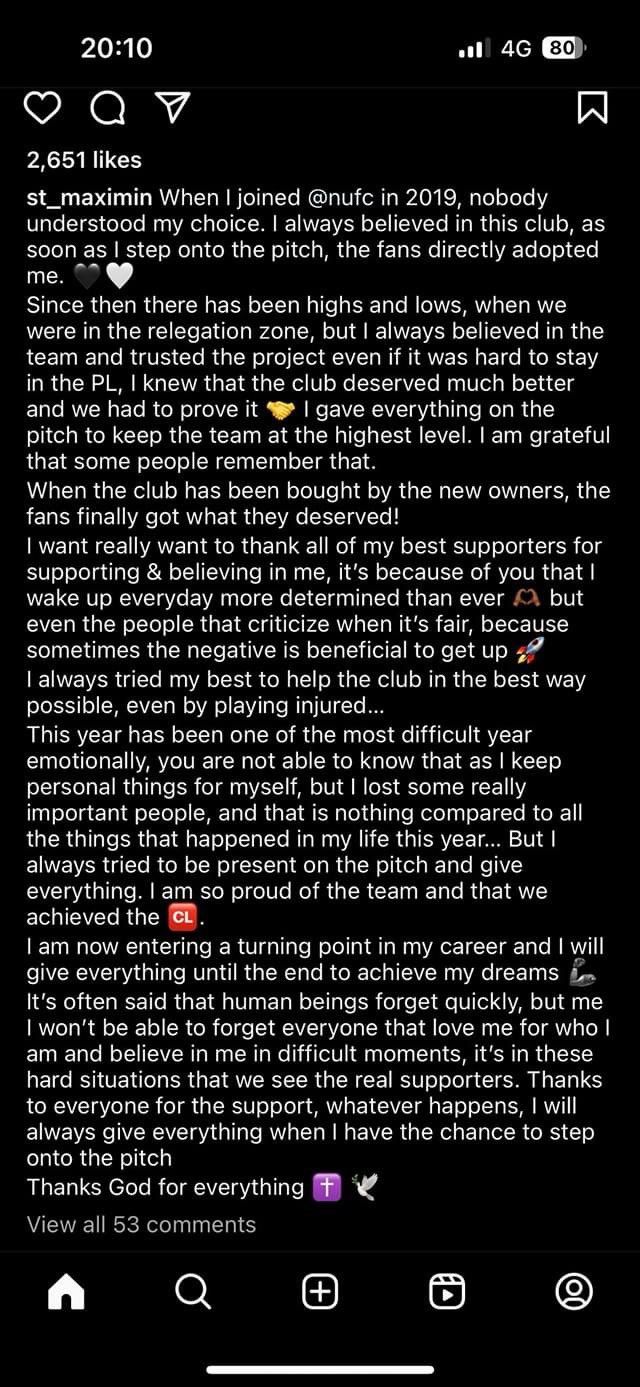This screenshot has width=640, height=1387.
Task: Open the Profile tab
Action: coord(574,1292)
